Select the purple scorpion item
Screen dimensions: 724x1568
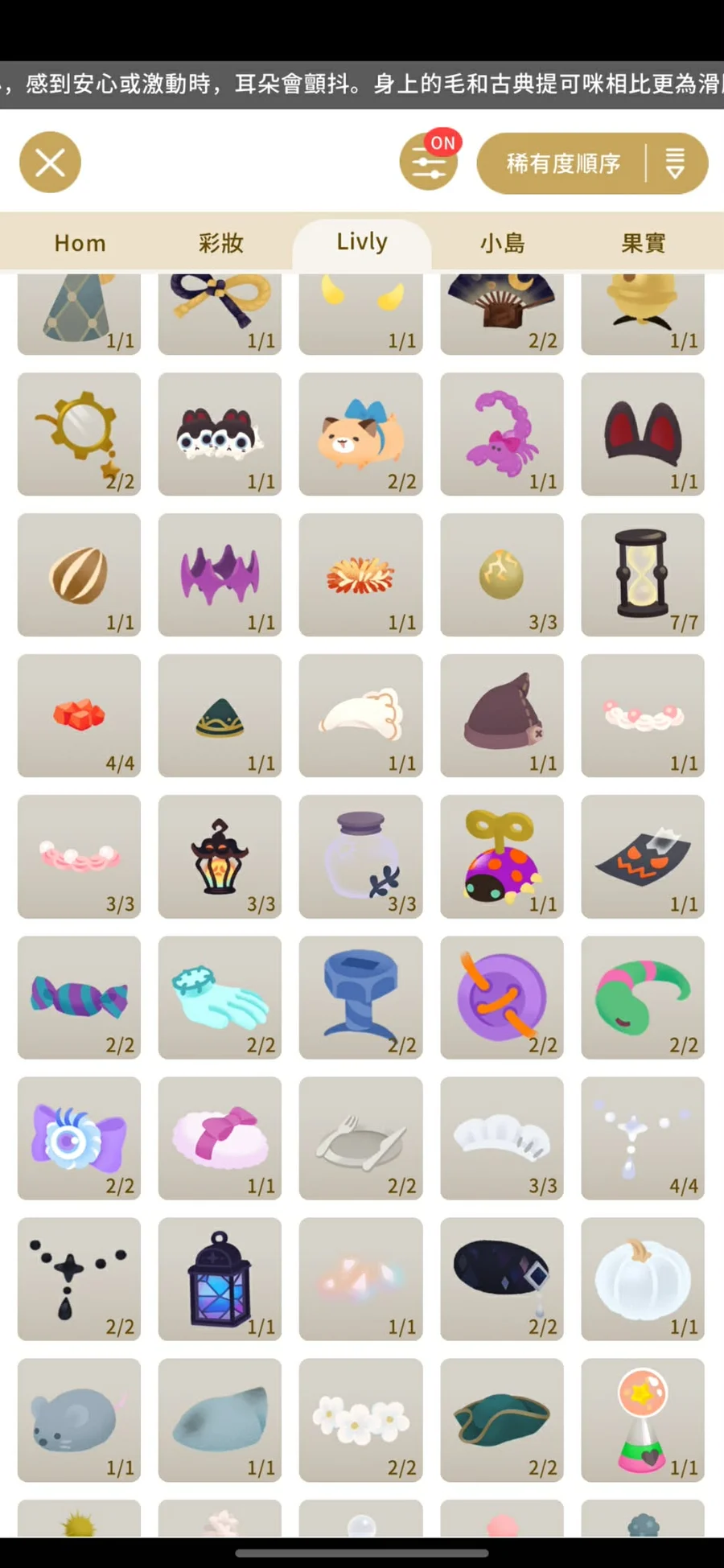501,434
